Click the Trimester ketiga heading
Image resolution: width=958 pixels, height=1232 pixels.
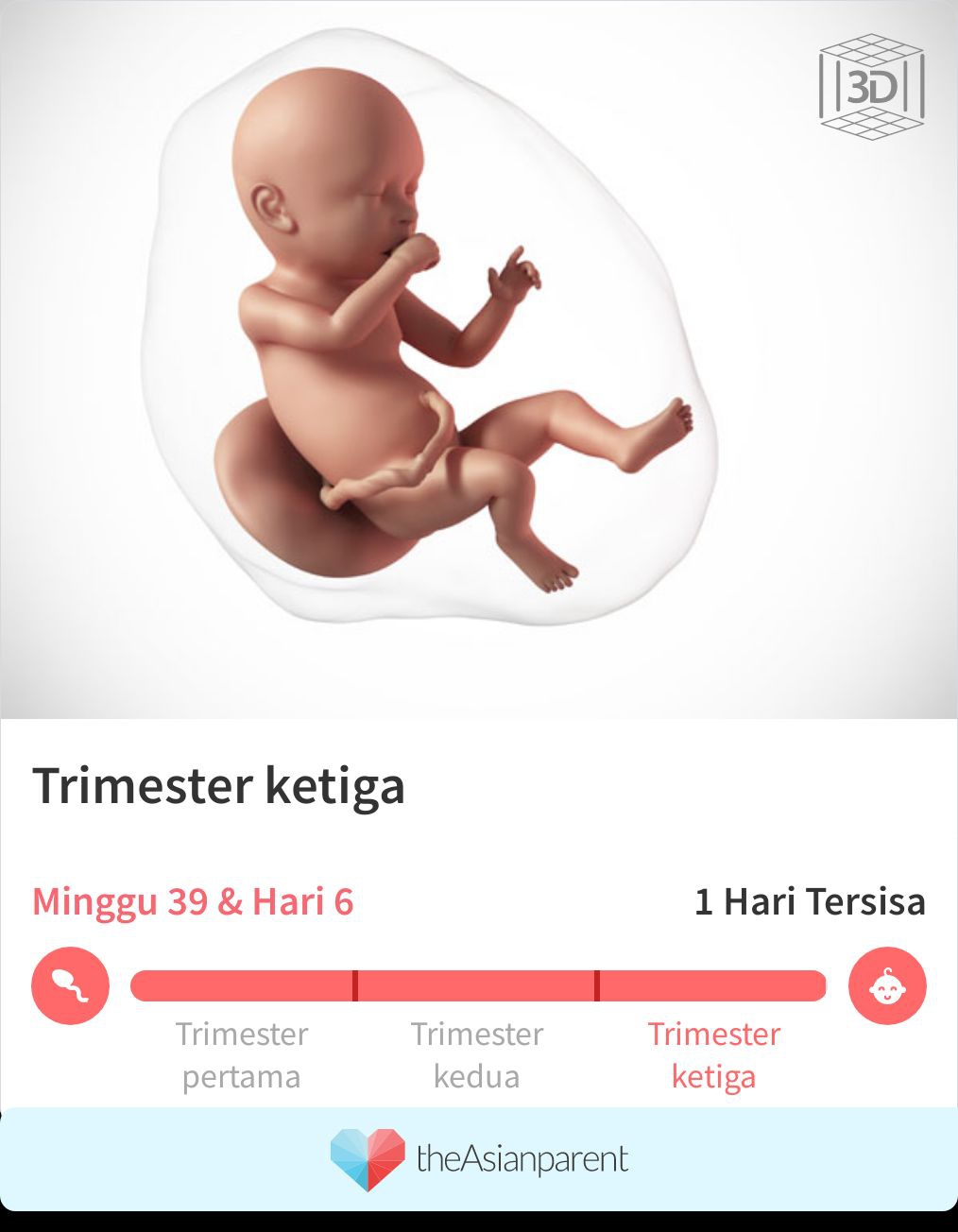coord(219,786)
